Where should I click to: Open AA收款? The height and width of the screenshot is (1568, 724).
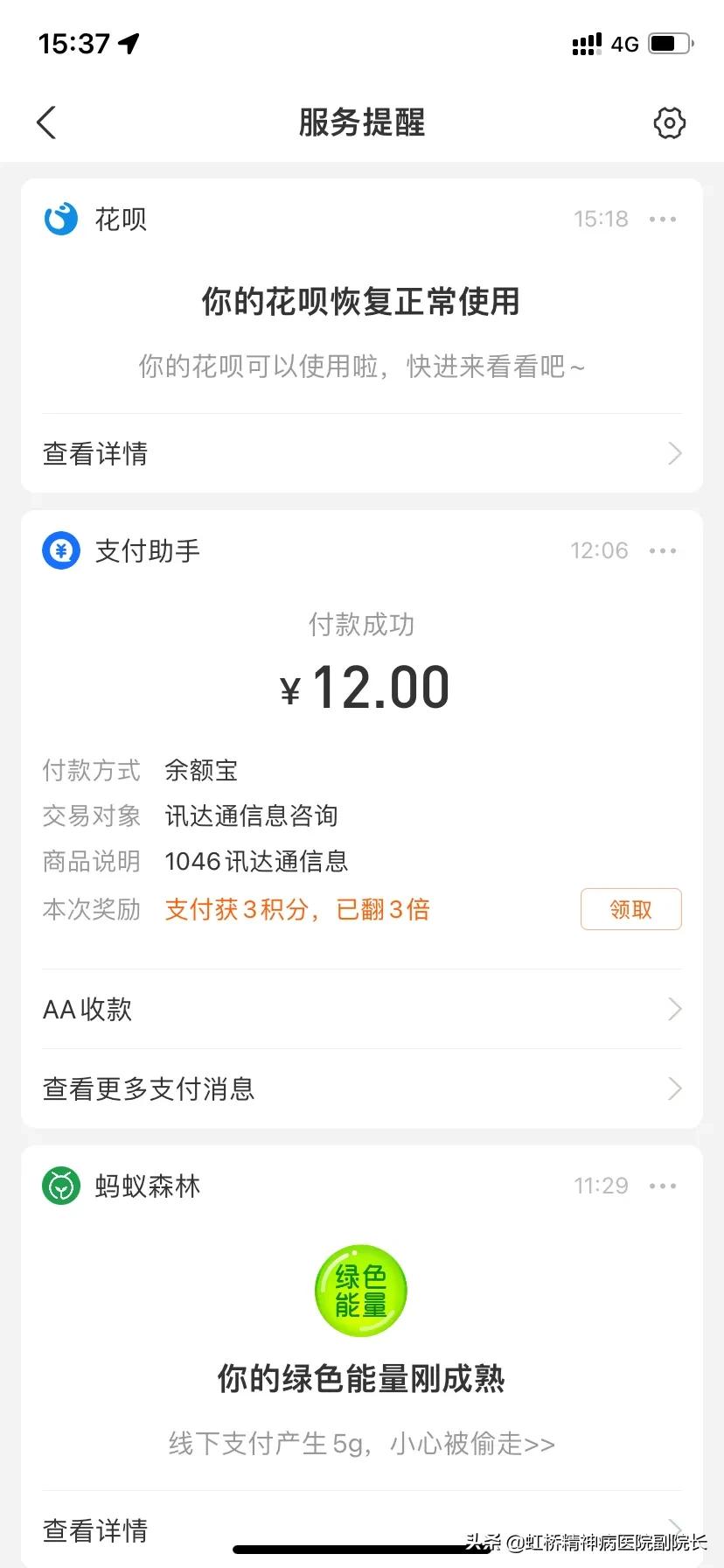(87, 1009)
